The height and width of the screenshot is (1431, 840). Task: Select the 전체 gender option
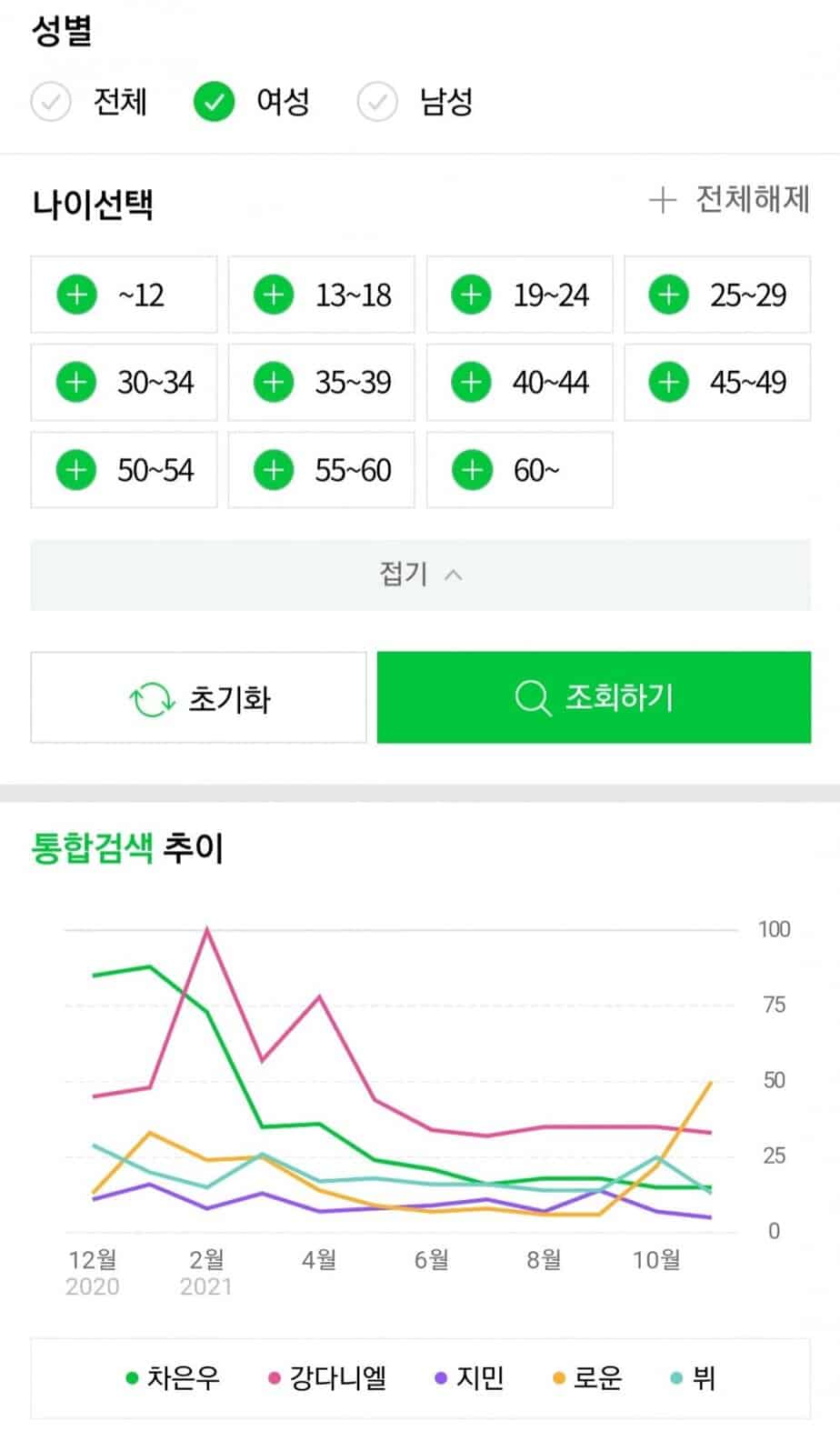point(89,102)
